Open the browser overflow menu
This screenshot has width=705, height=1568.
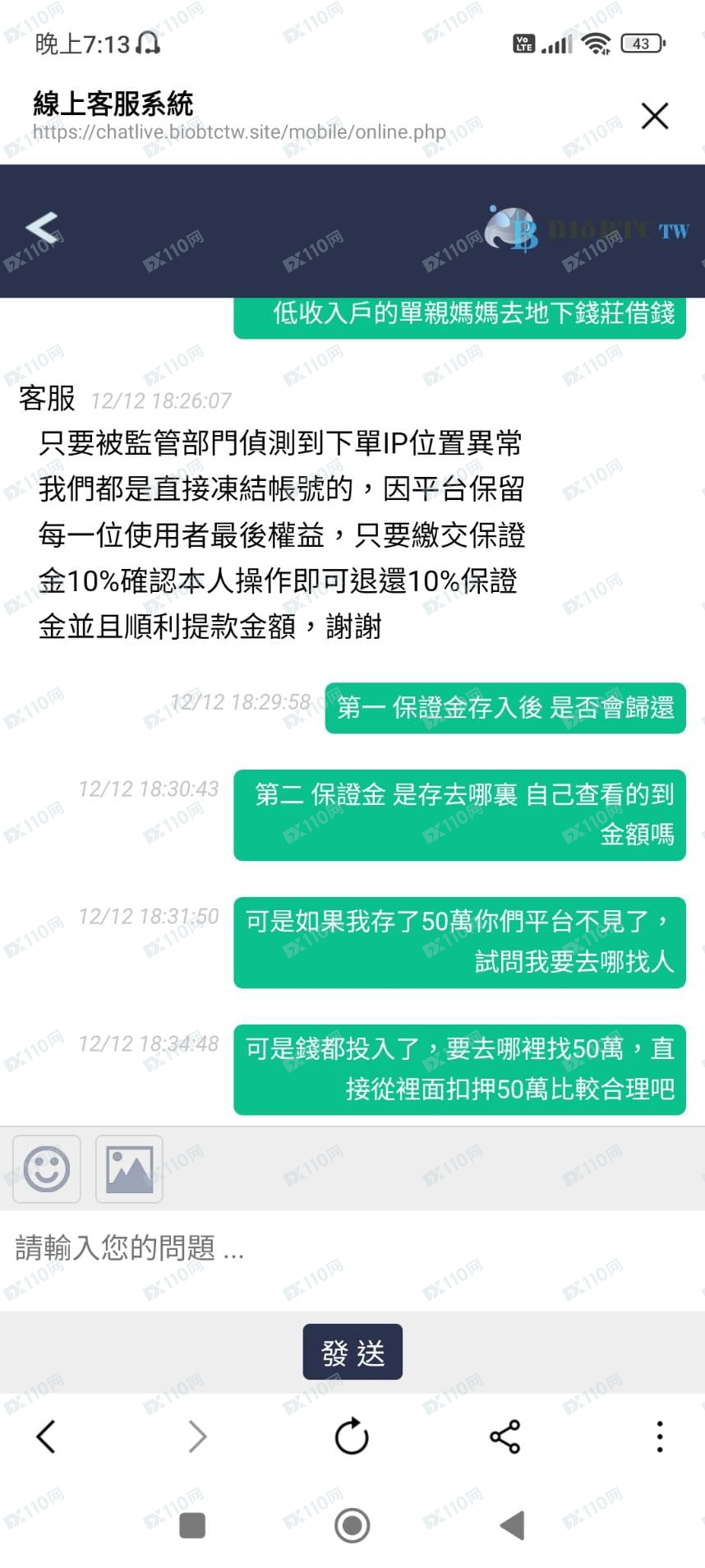tap(659, 1436)
